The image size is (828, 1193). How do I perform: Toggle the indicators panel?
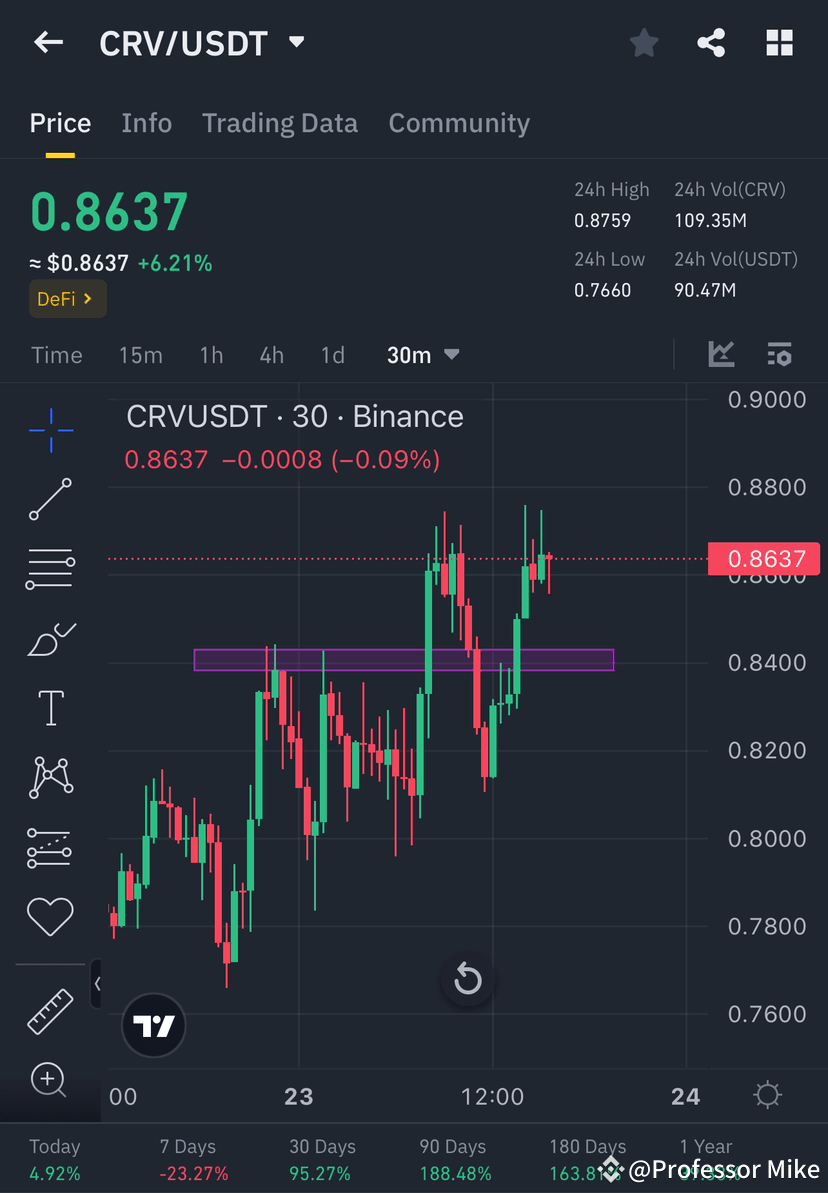[780, 354]
